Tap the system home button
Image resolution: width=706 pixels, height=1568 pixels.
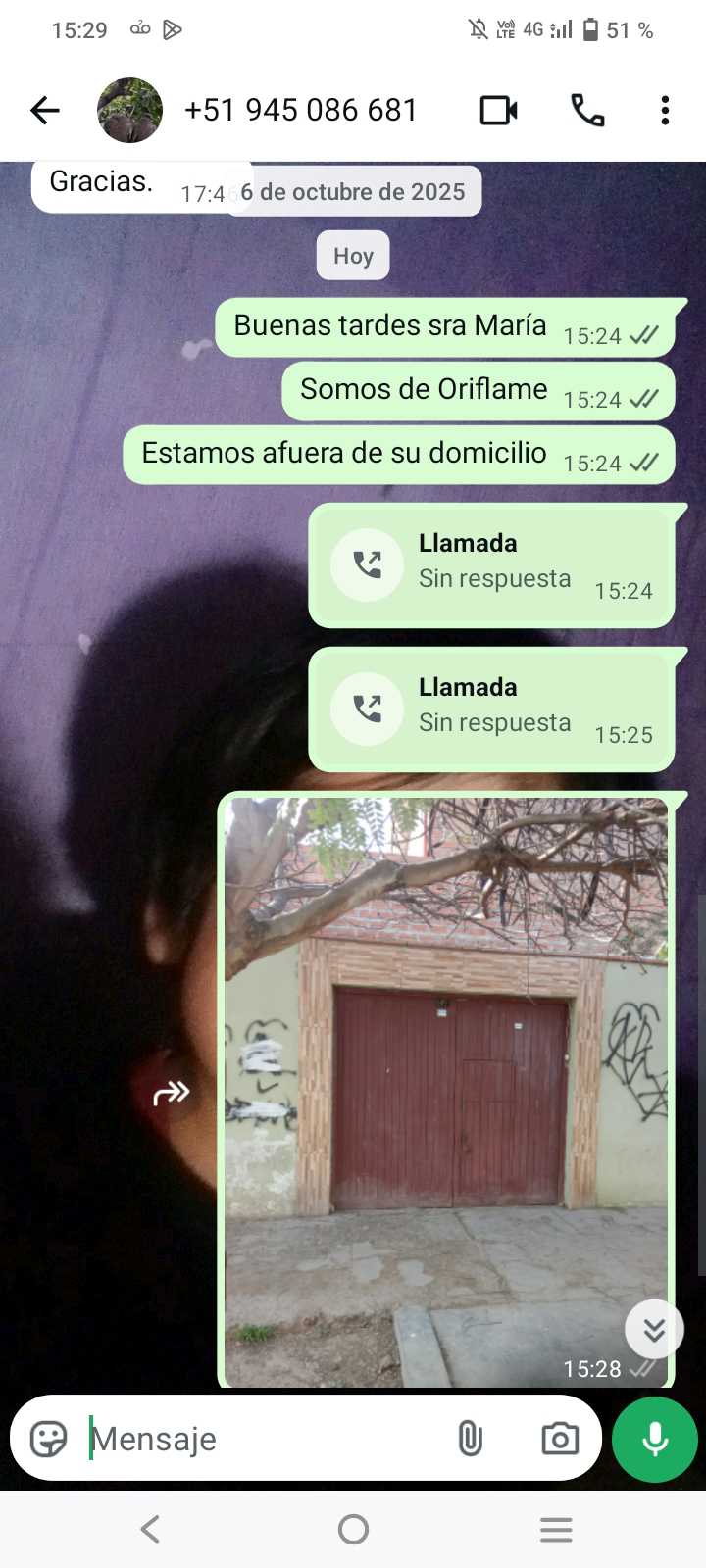pos(353,1529)
